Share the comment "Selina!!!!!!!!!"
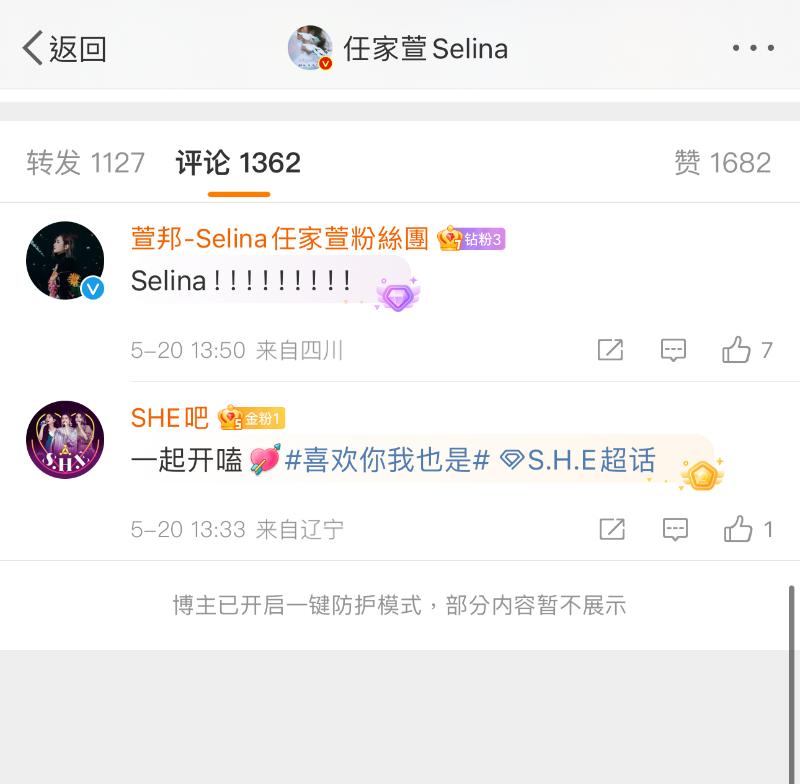 pyautogui.click(x=610, y=350)
